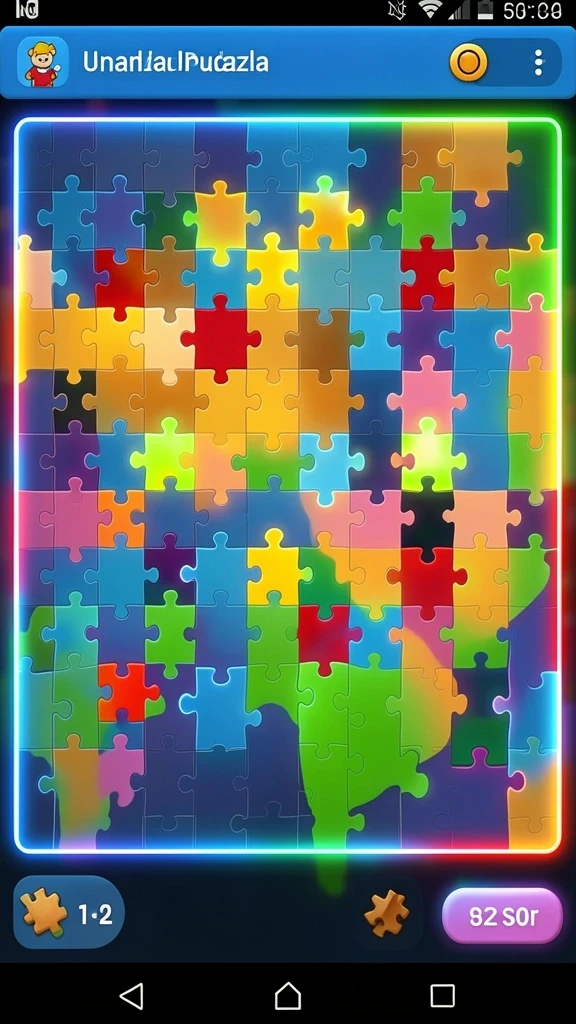Viewport: 576px width, 1024px height.
Task: Tap the gold coin button in app bar
Action: 468,63
